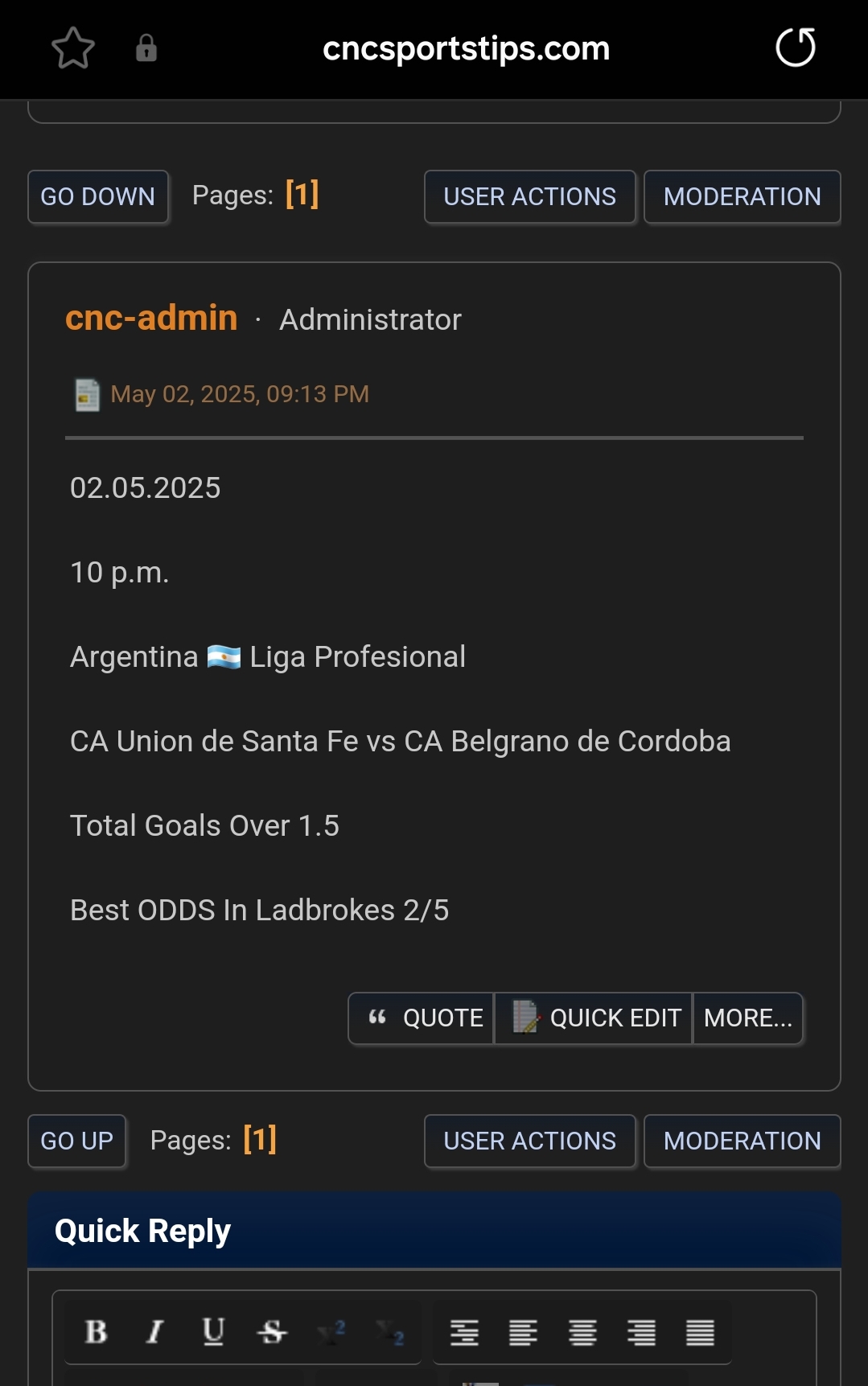Tap the Go Down button
The width and height of the screenshot is (868, 1386).
pyautogui.click(x=97, y=196)
